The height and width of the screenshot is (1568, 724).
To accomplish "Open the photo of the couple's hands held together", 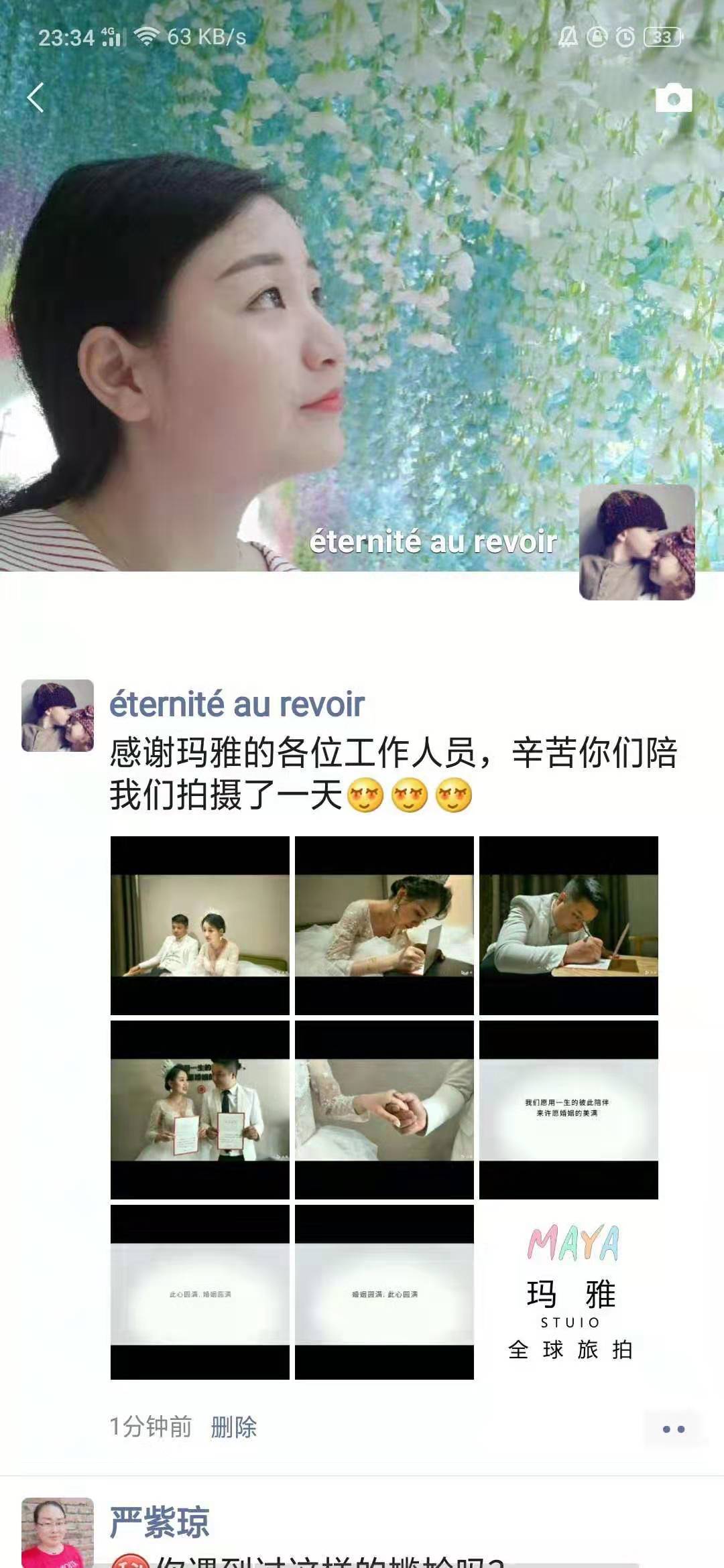I will (x=384, y=1110).
